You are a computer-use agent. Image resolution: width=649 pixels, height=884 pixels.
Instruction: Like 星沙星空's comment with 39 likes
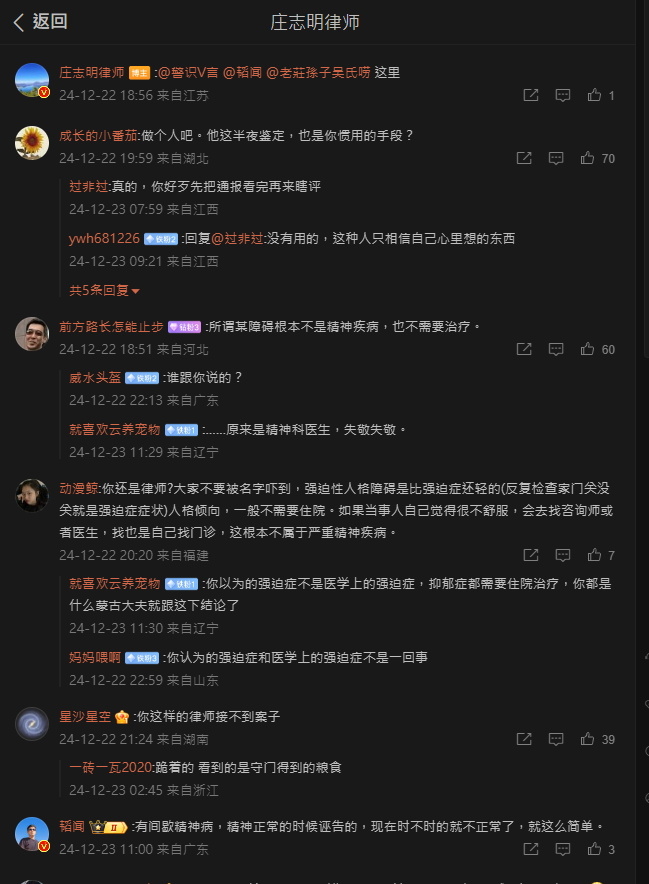click(x=595, y=740)
